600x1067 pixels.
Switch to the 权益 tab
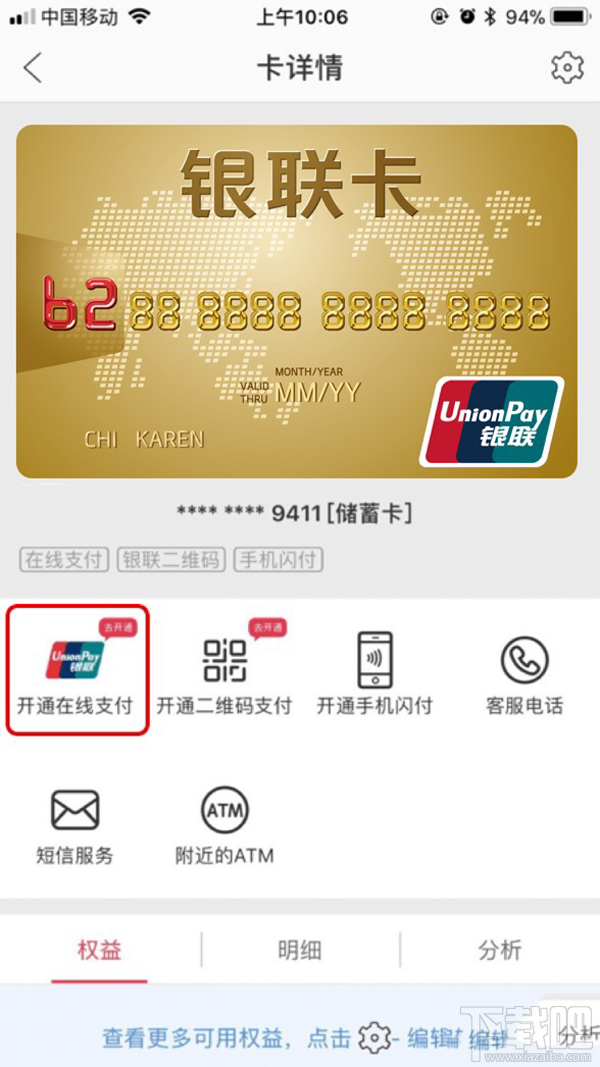[100, 950]
